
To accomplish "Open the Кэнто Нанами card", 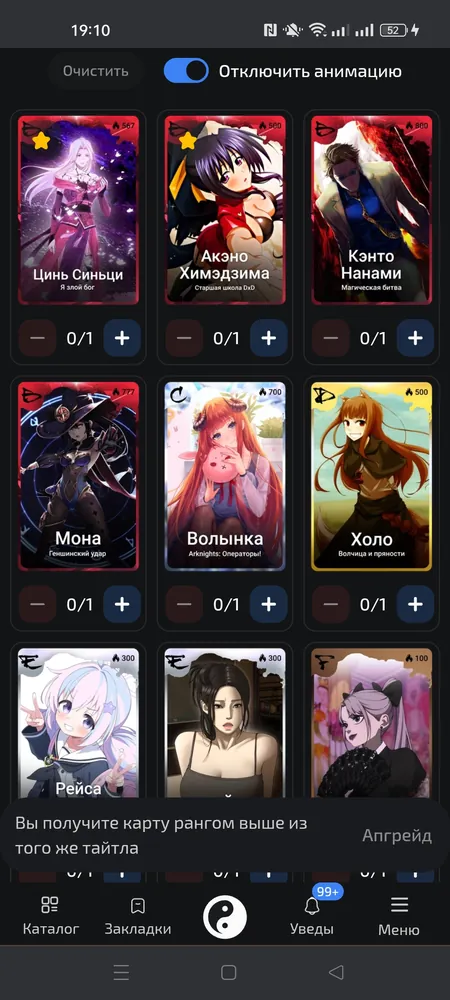I will click(x=372, y=210).
